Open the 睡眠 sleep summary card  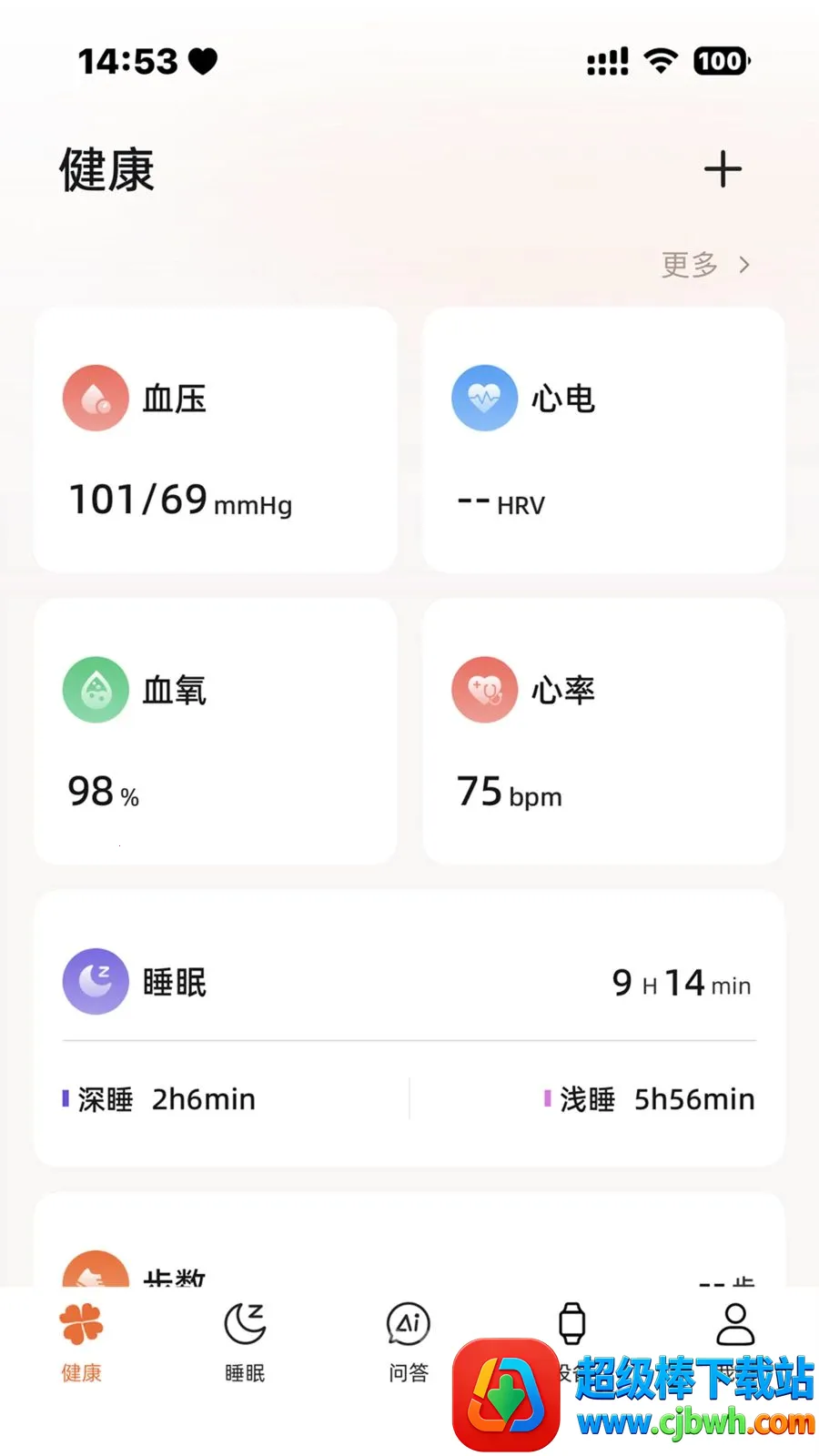tap(409, 1028)
